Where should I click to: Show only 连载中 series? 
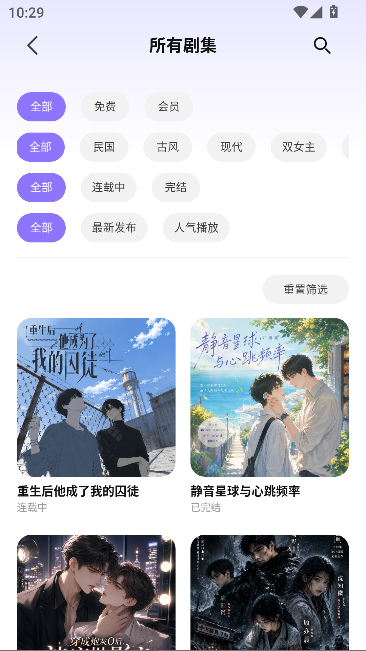click(109, 187)
